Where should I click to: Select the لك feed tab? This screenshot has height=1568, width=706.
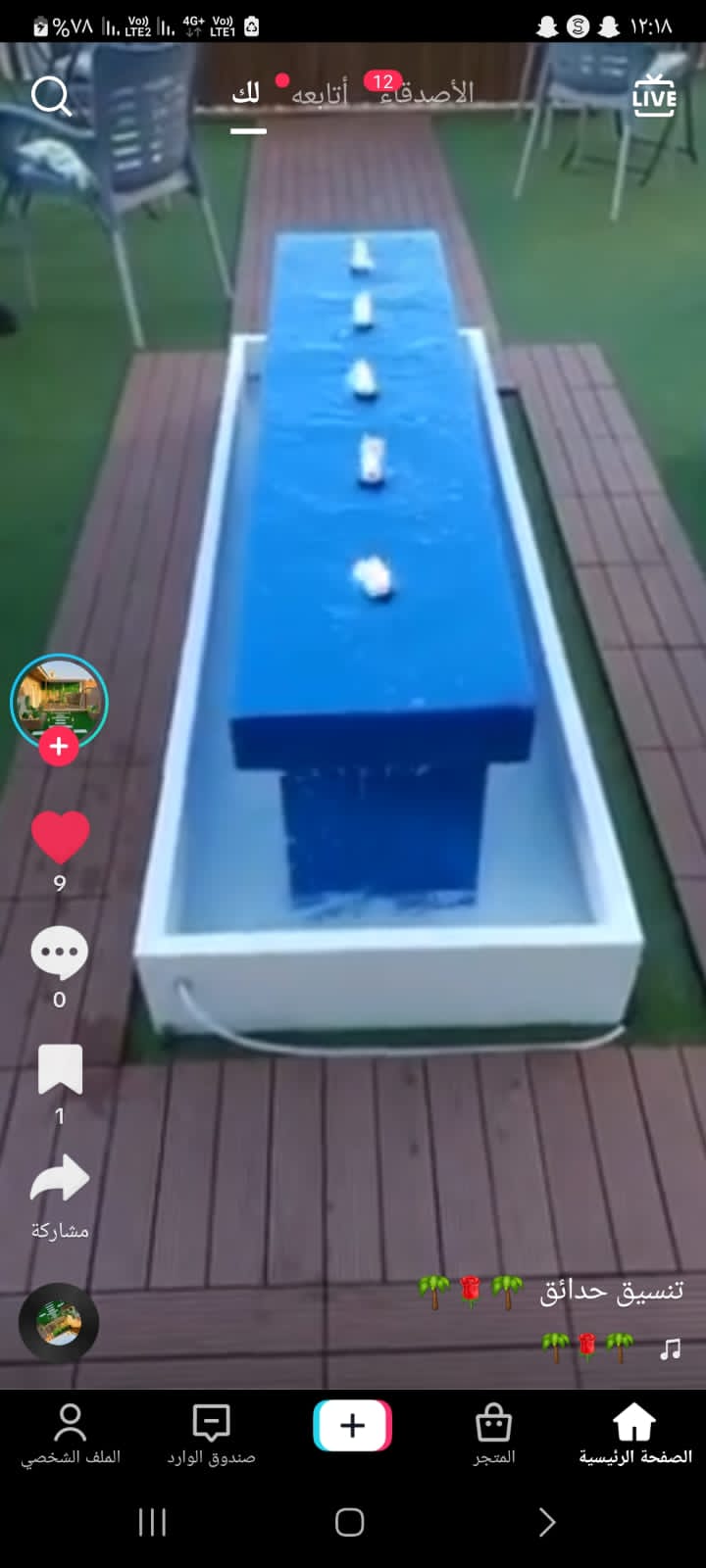247,95
